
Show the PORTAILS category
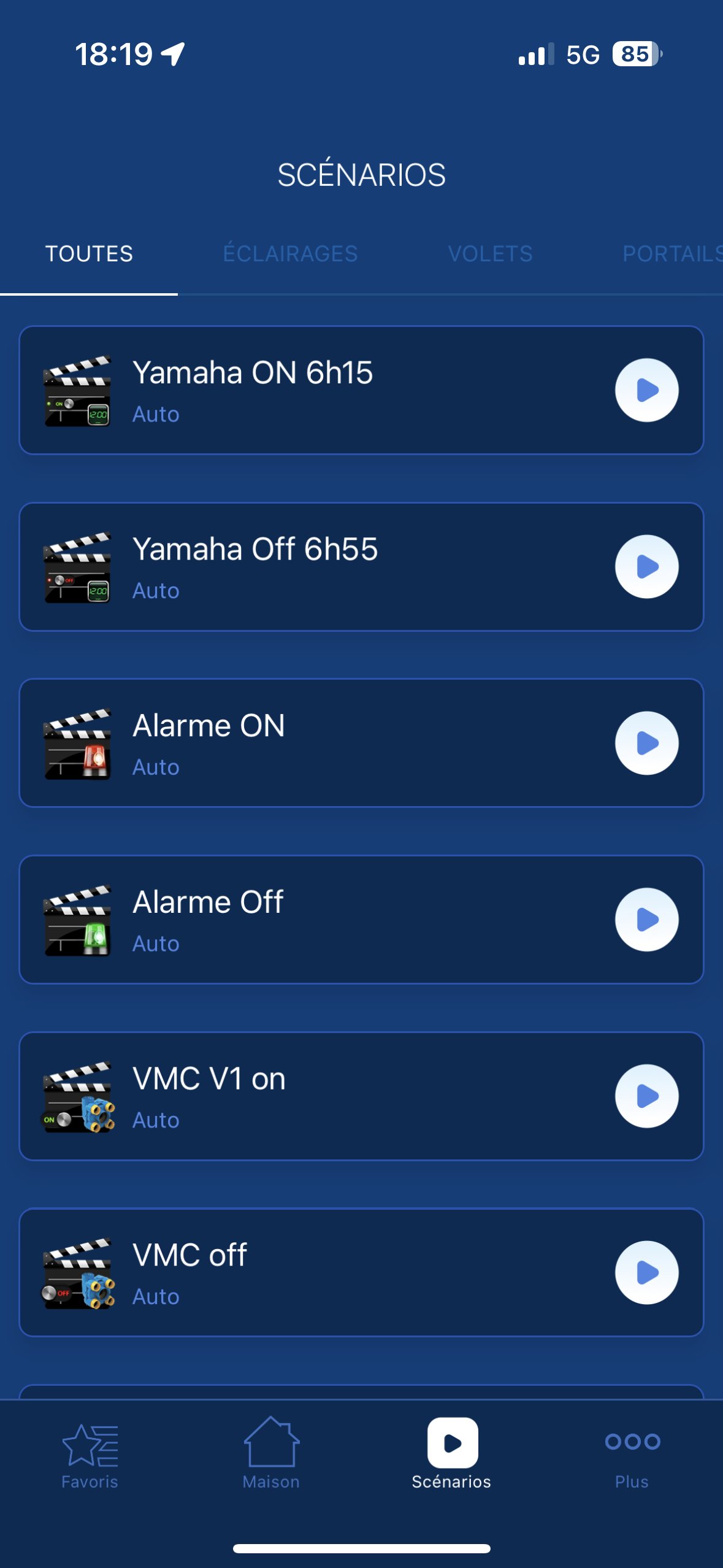(671, 254)
